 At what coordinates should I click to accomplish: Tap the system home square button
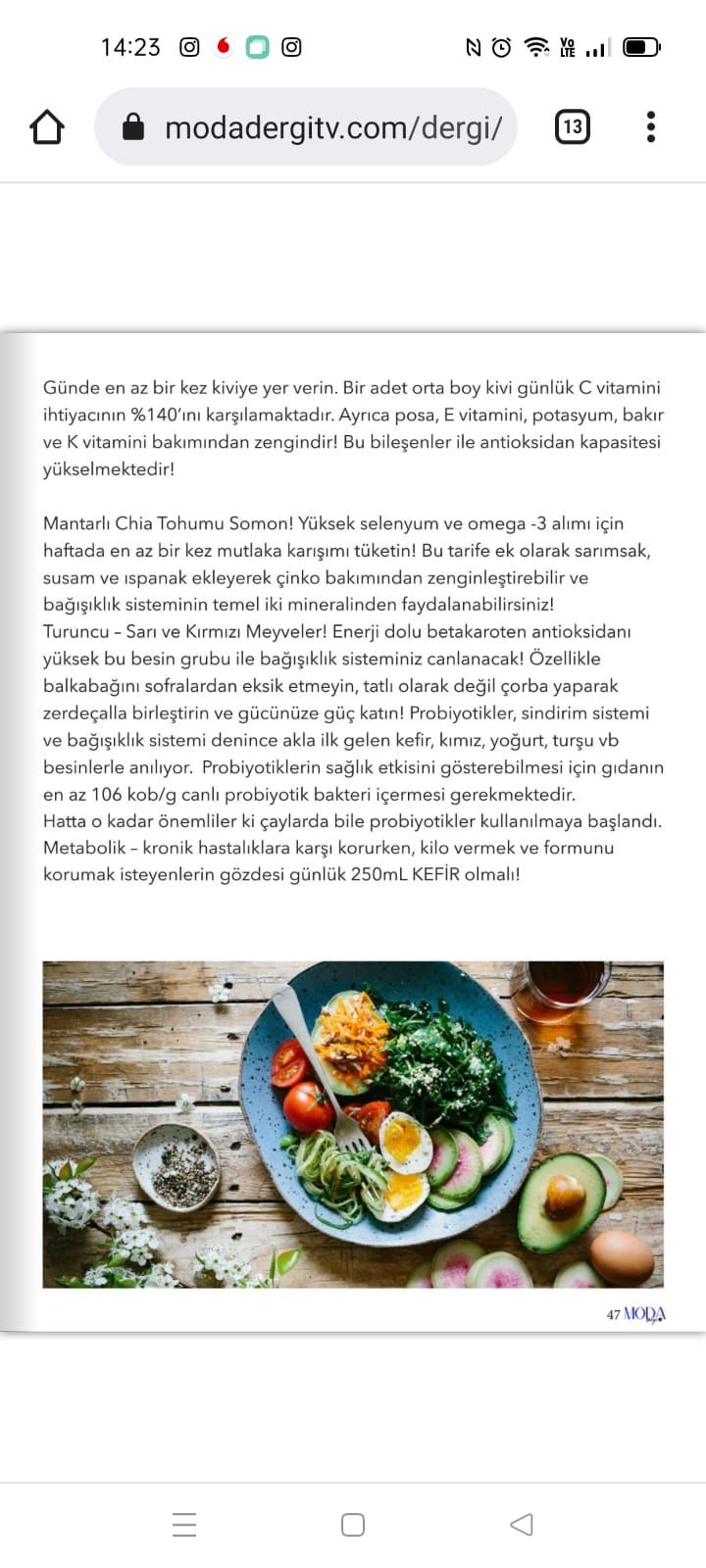pyautogui.click(x=353, y=1524)
